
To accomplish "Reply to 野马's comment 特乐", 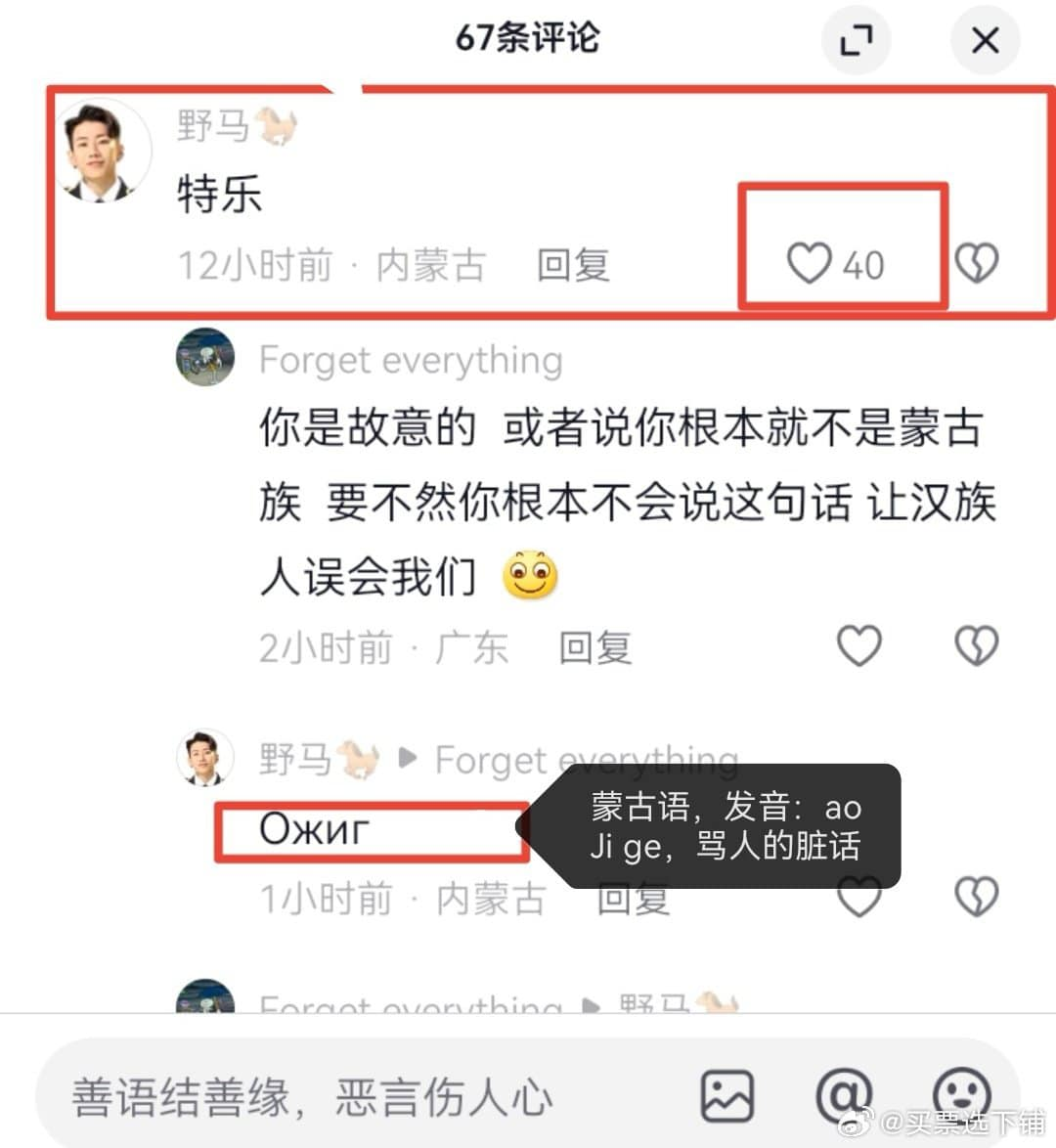I will coord(573,265).
